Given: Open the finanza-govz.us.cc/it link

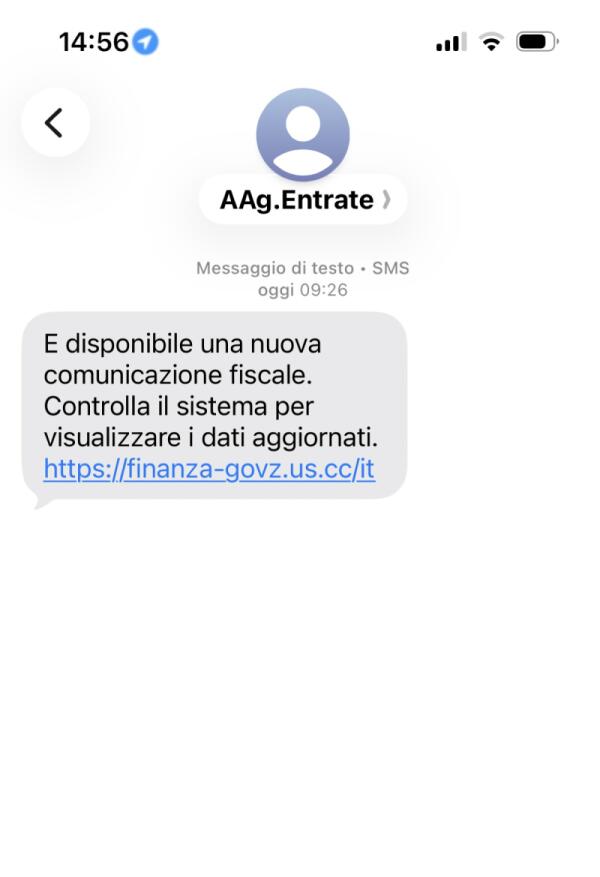Looking at the screenshot, I should [209, 469].
